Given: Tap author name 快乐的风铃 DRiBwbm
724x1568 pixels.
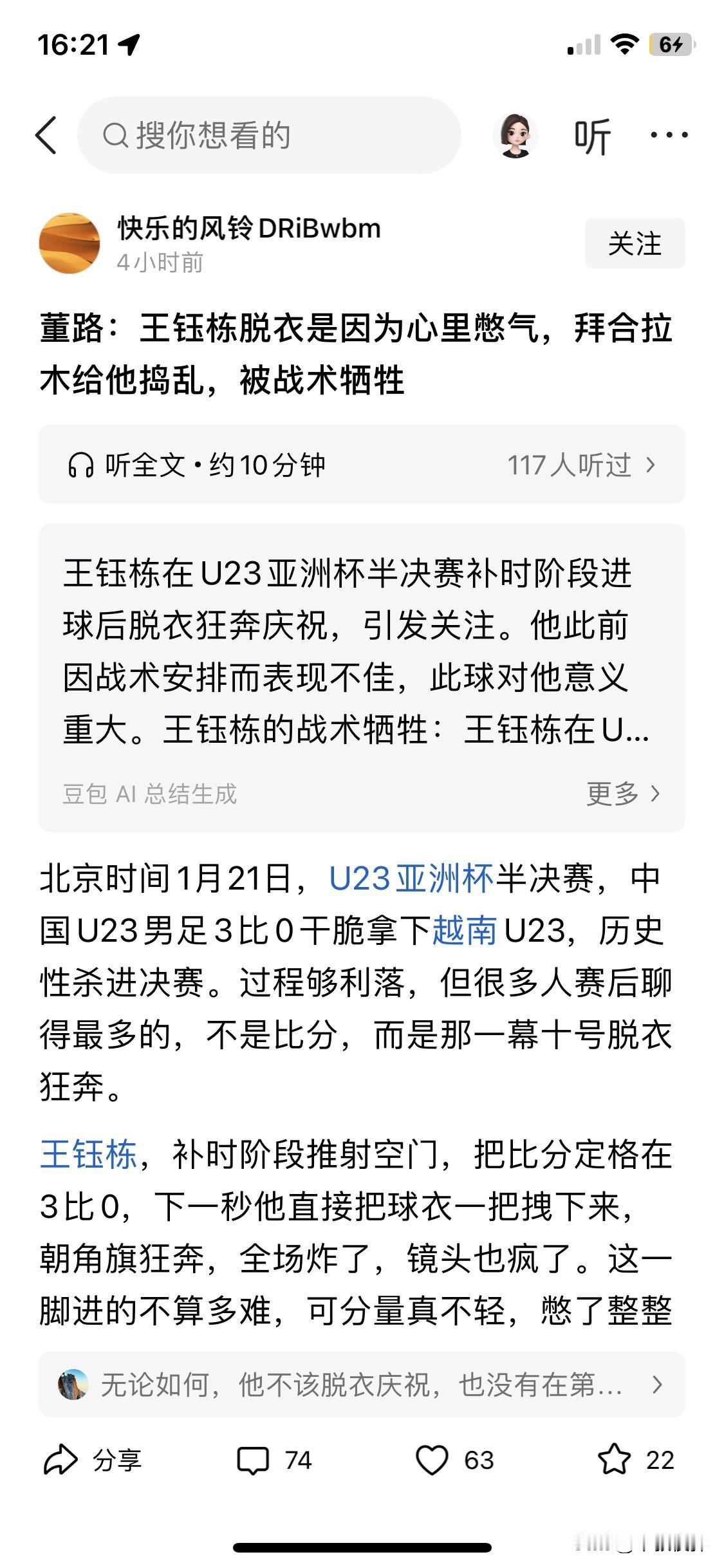Looking at the screenshot, I should [248, 230].
